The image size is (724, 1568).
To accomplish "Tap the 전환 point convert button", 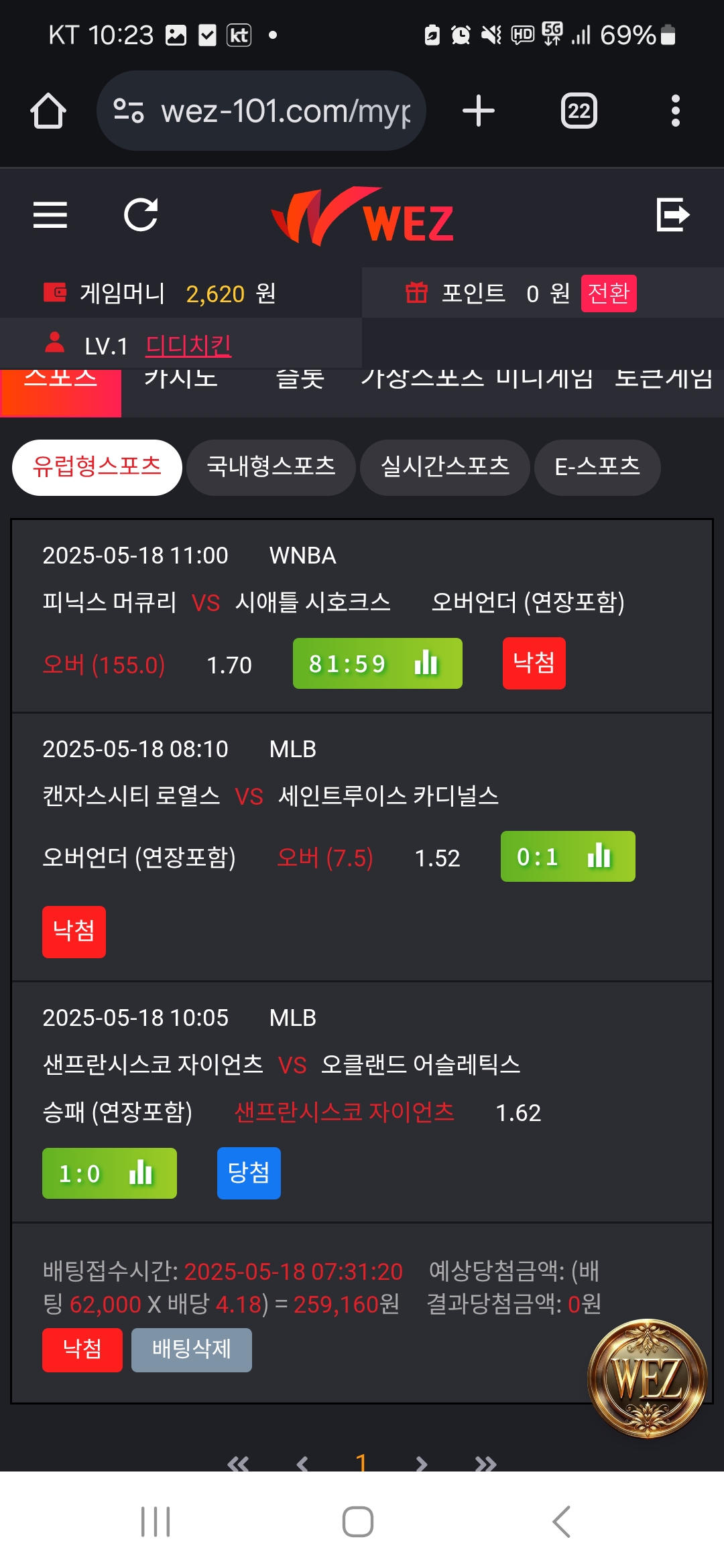I will click(x=608, y=293).
